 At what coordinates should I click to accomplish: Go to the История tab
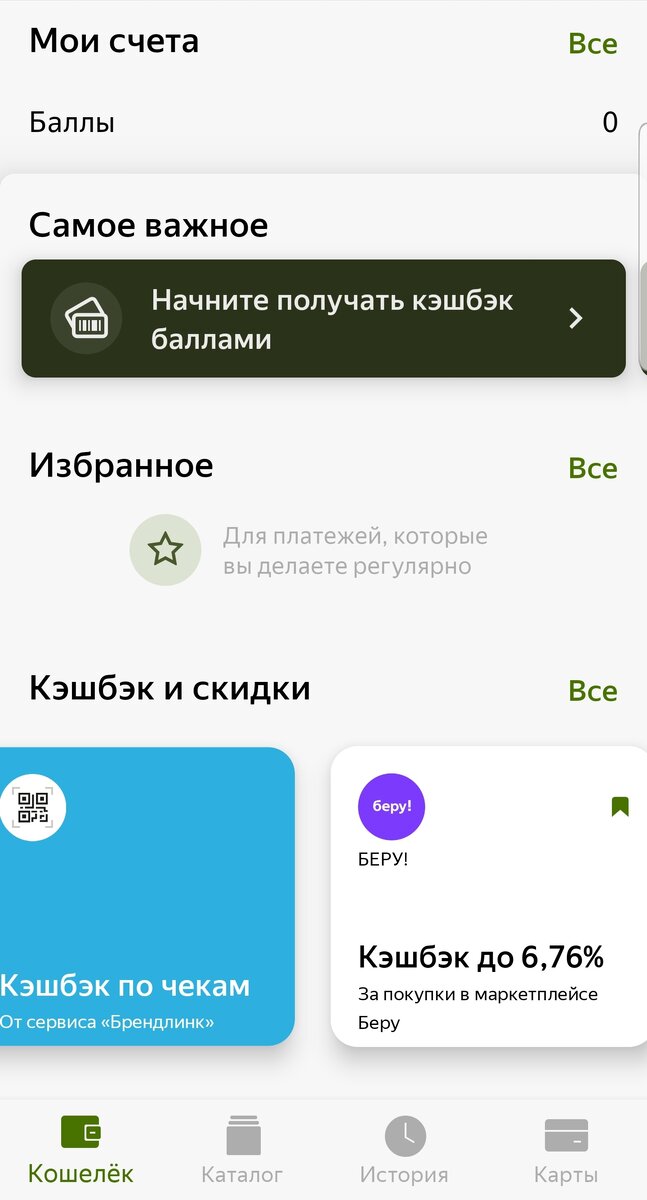coord(404,1151)
